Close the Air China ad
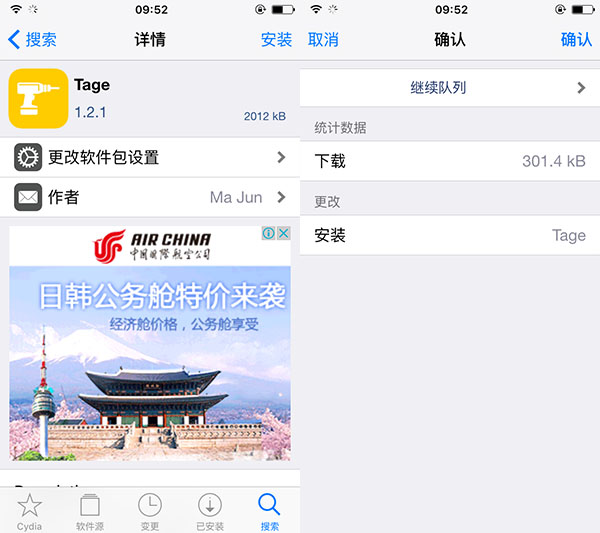 (283, 233)
